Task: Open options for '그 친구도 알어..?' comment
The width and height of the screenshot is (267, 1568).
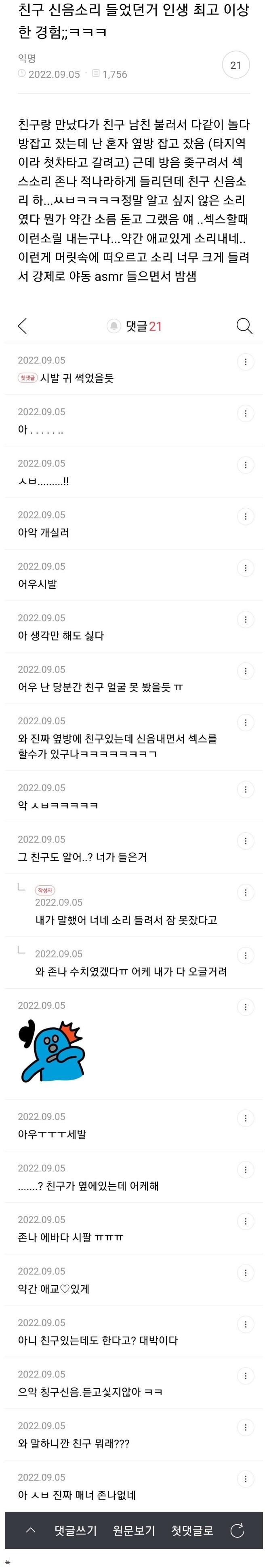Action: 245,840
